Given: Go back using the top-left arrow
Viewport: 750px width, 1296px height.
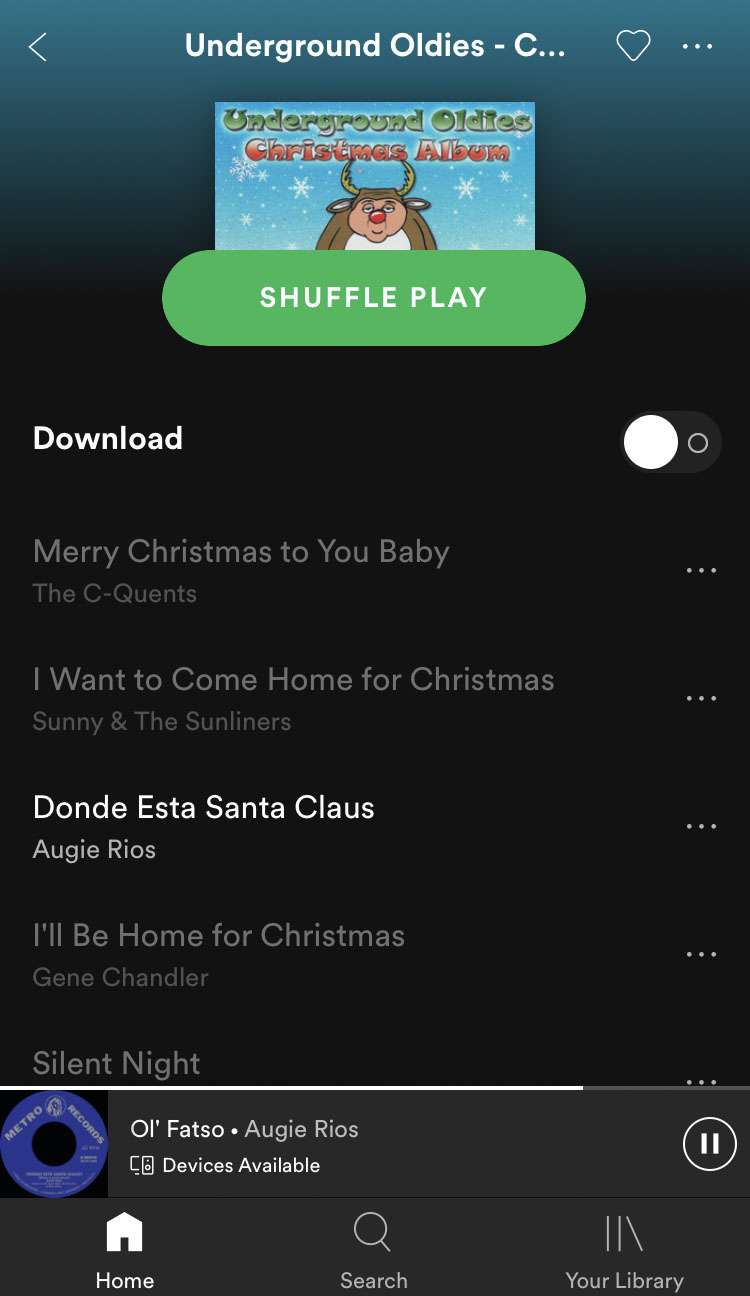Looking at the screenshot, I should [x=38, y=47].
